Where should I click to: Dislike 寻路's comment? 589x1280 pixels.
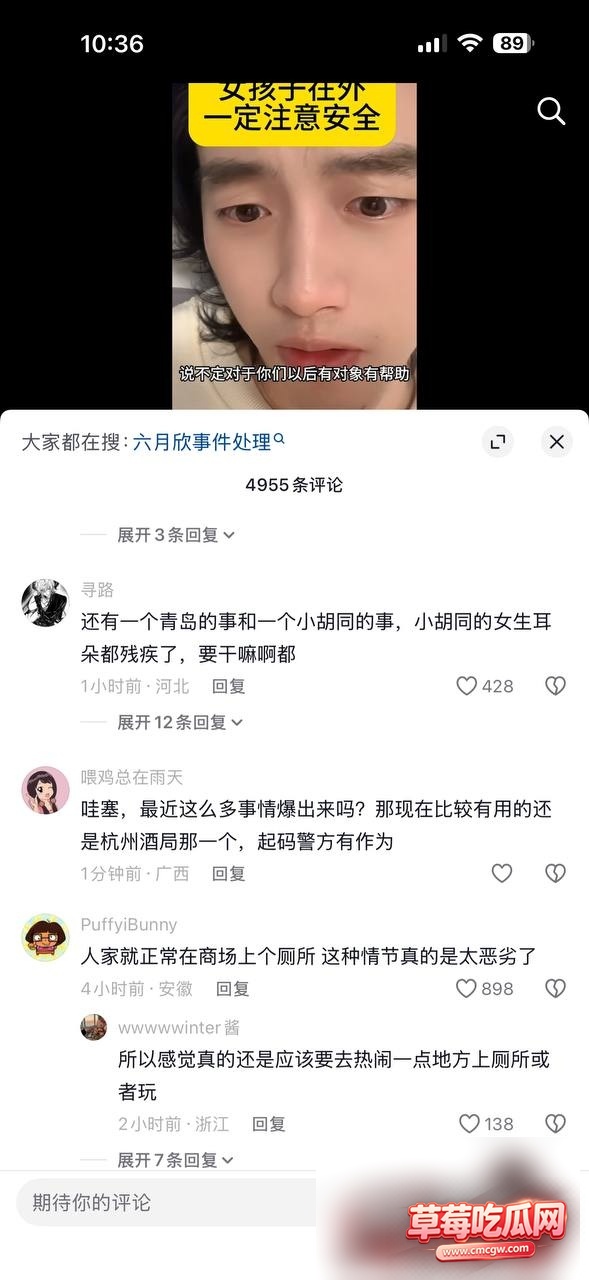coord(555,686)
